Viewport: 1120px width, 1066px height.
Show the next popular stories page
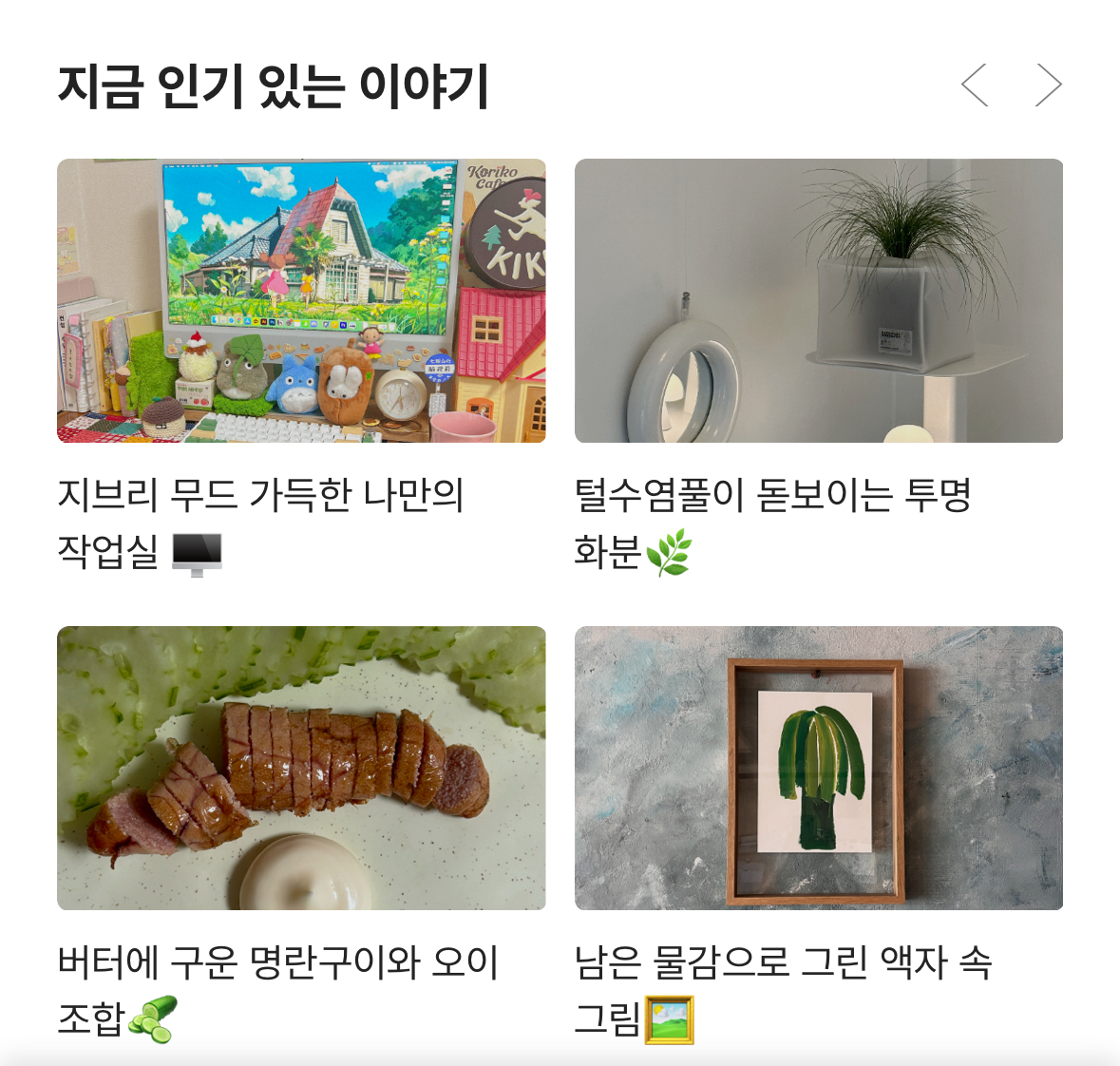(x=1049, y=85)
